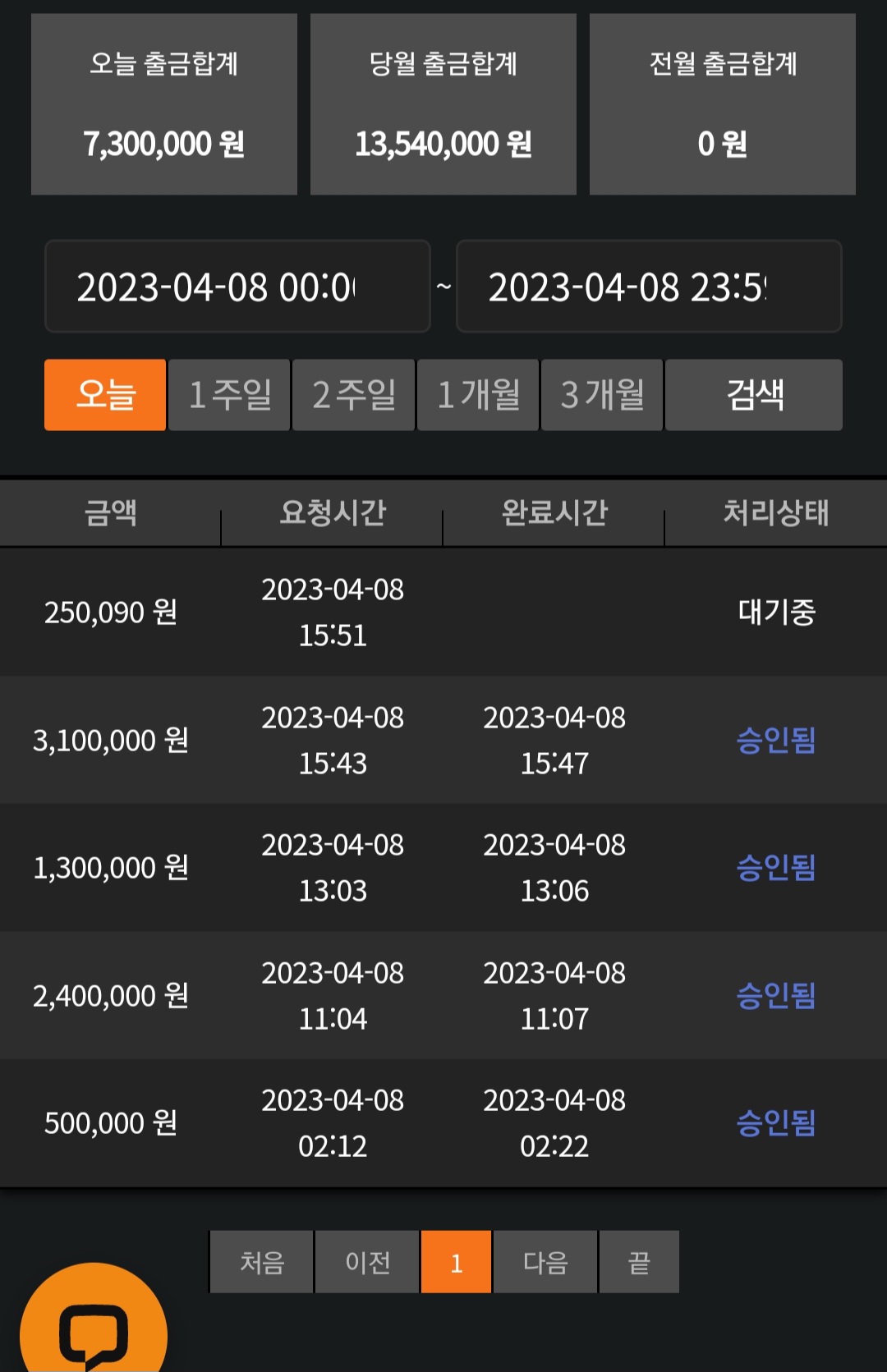Choose the 2주일 range button
This screenshot has width=887, height=1372.
(353, 395)
